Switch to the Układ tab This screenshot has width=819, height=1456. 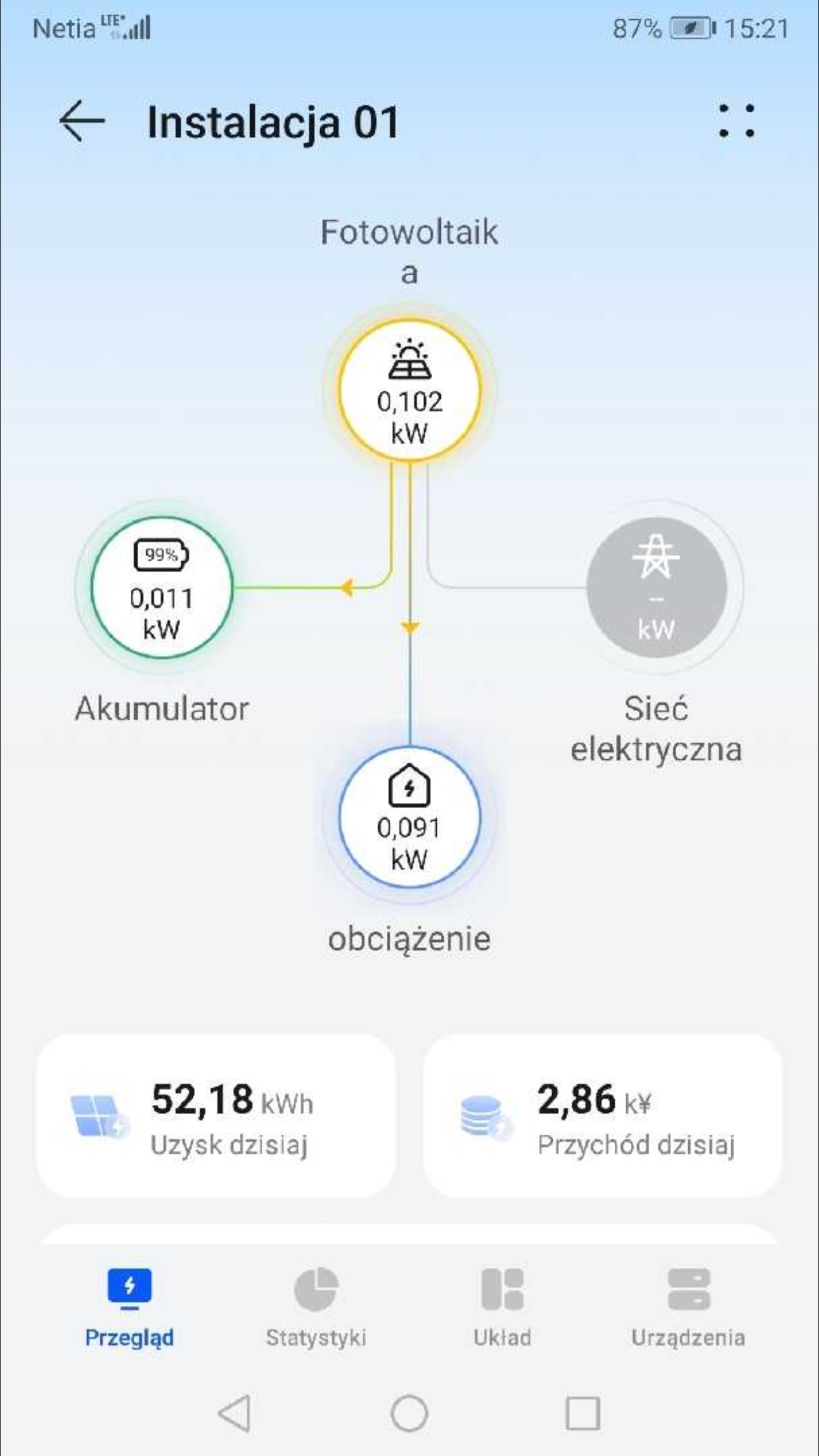[502, 1307]
